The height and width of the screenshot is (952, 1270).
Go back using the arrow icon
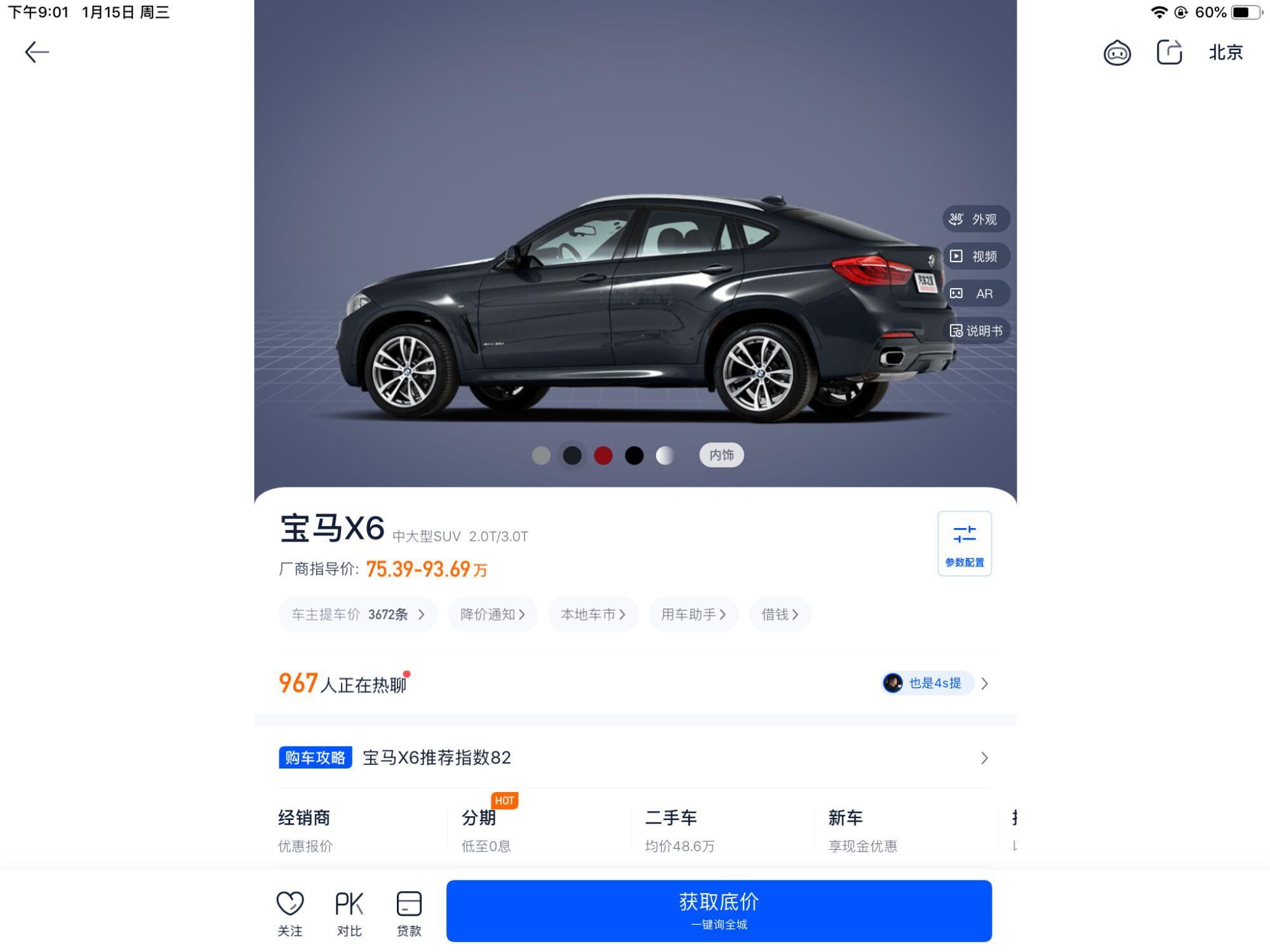tap(36, 52)
